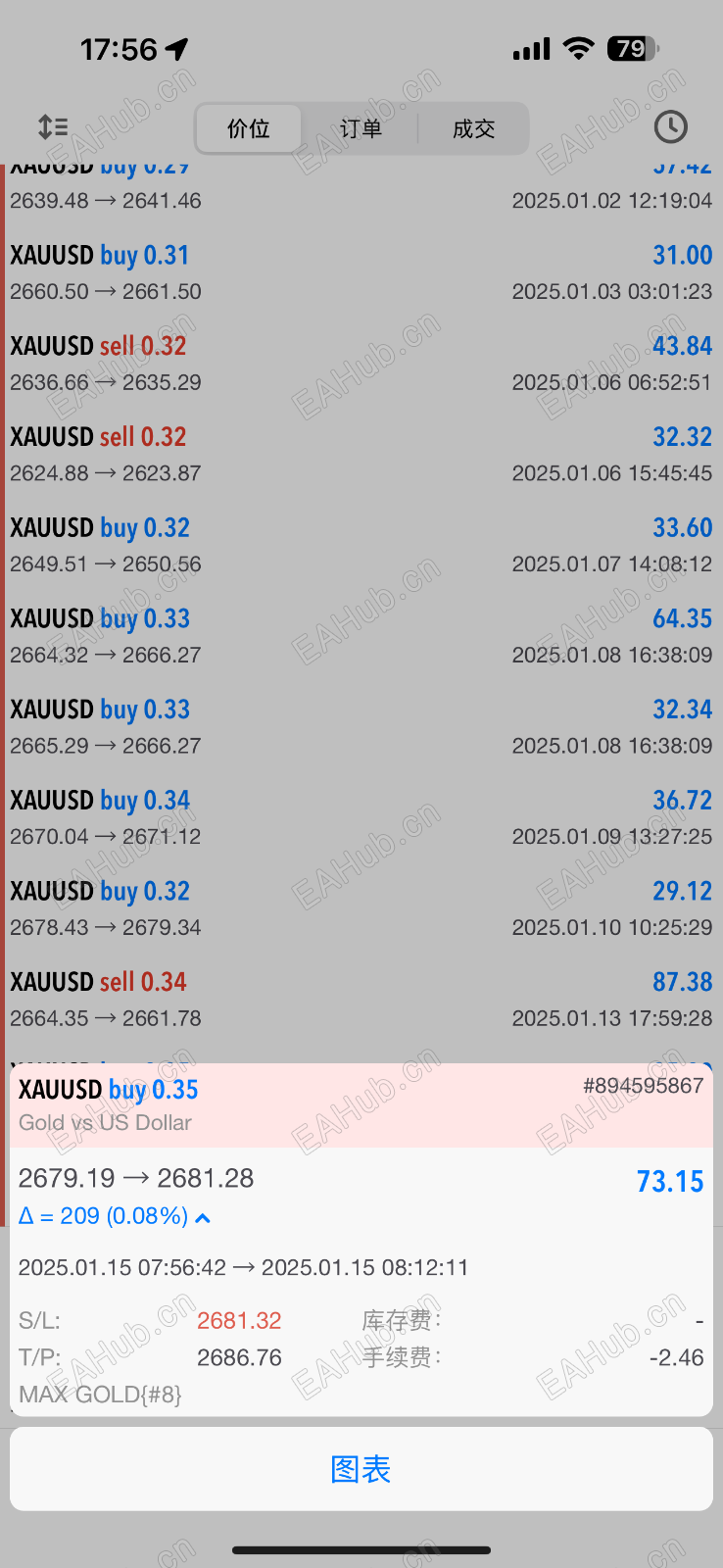Image resolution: width=723 pixels, height=1568 pixels.
Task: Switch to the 成交 tab
Action: [473, 129]
